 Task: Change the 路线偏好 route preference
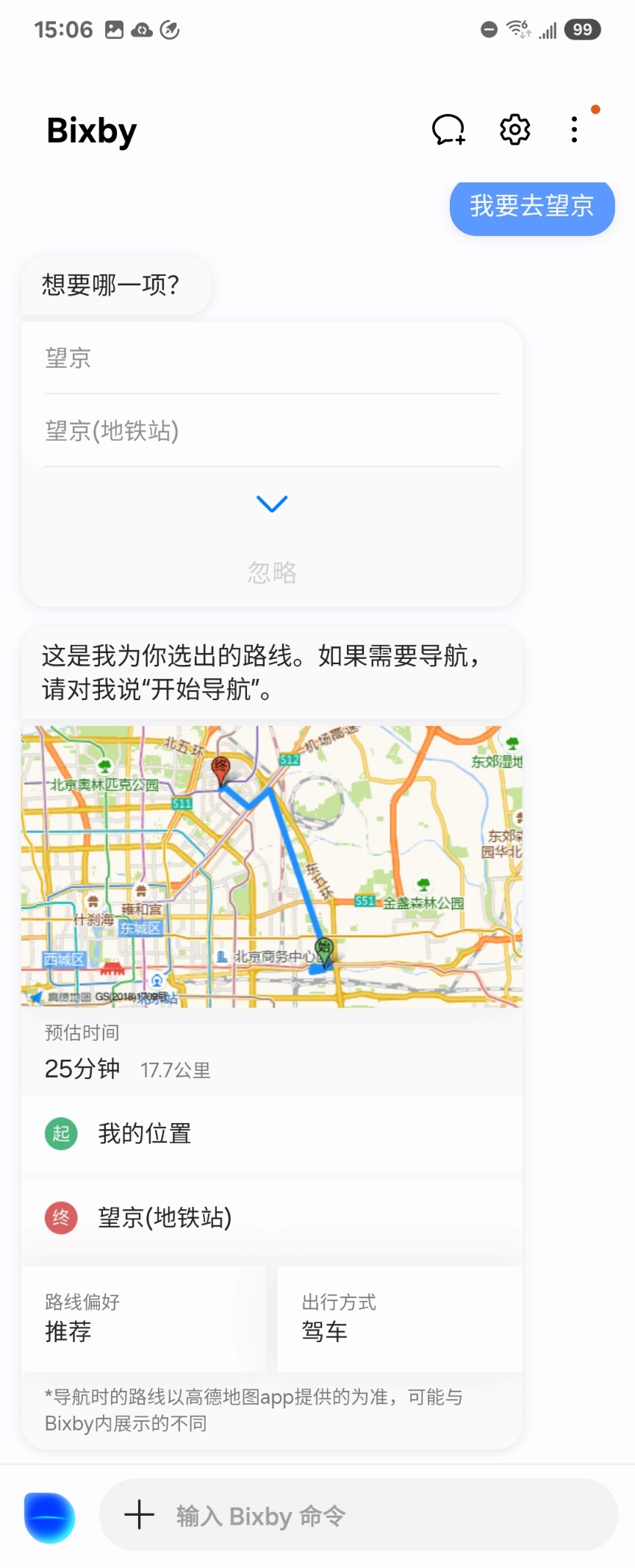(143, 1318)
